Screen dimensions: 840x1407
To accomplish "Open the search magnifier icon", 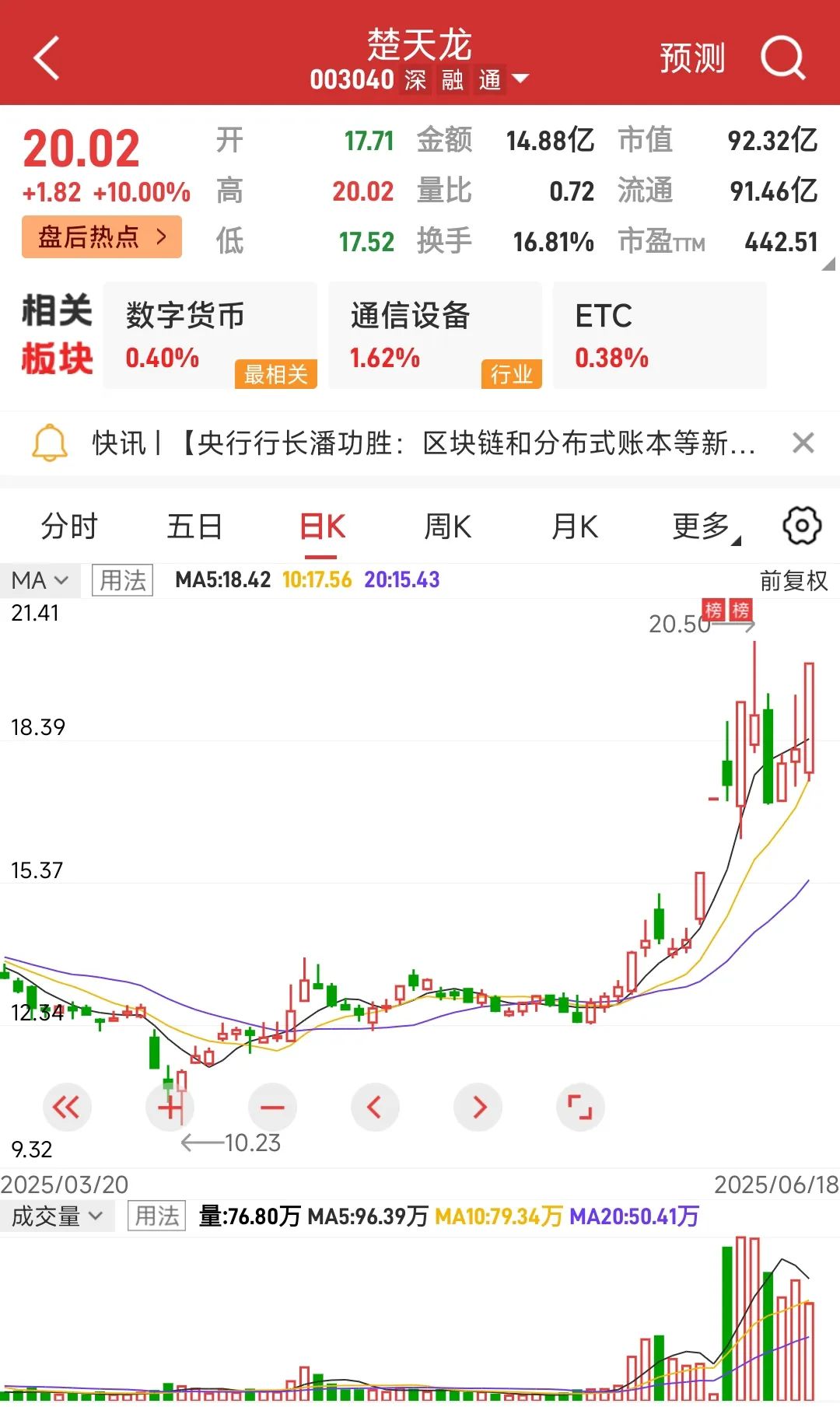I will coord(782,58).
